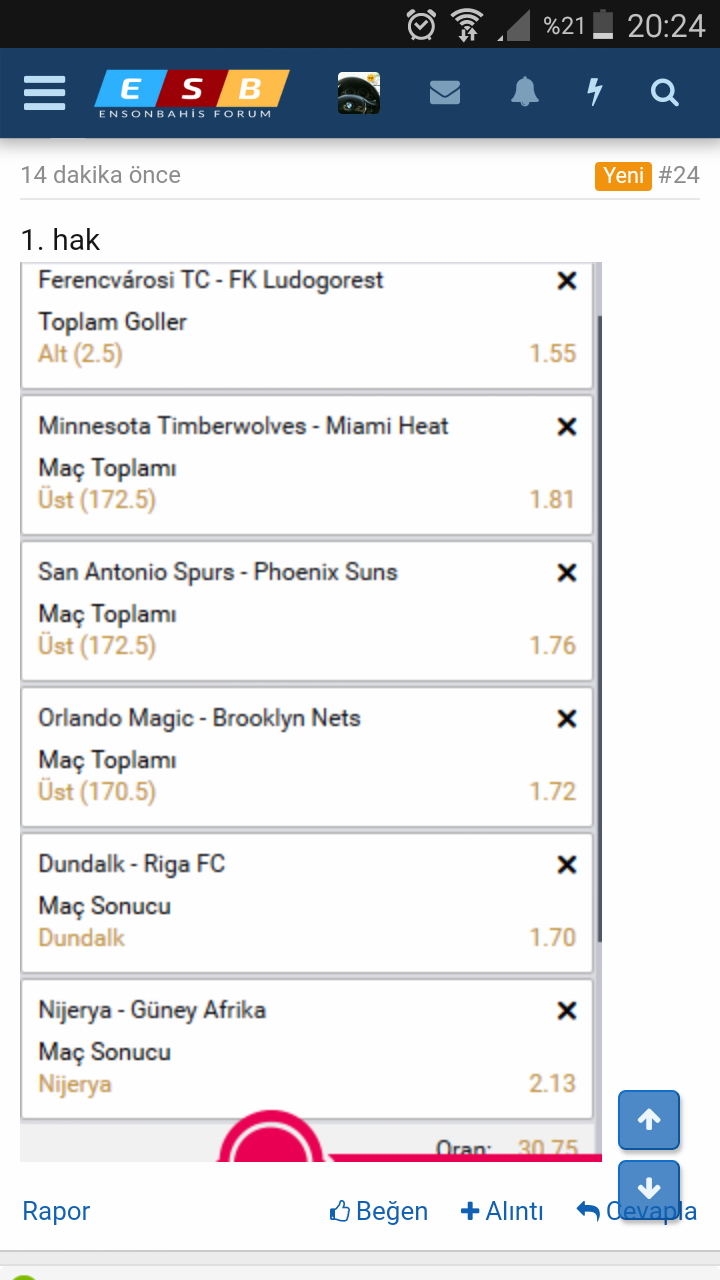720x1280 pixels.
Task: Reply to the post with Cevapla
Action: (637, 1211)
